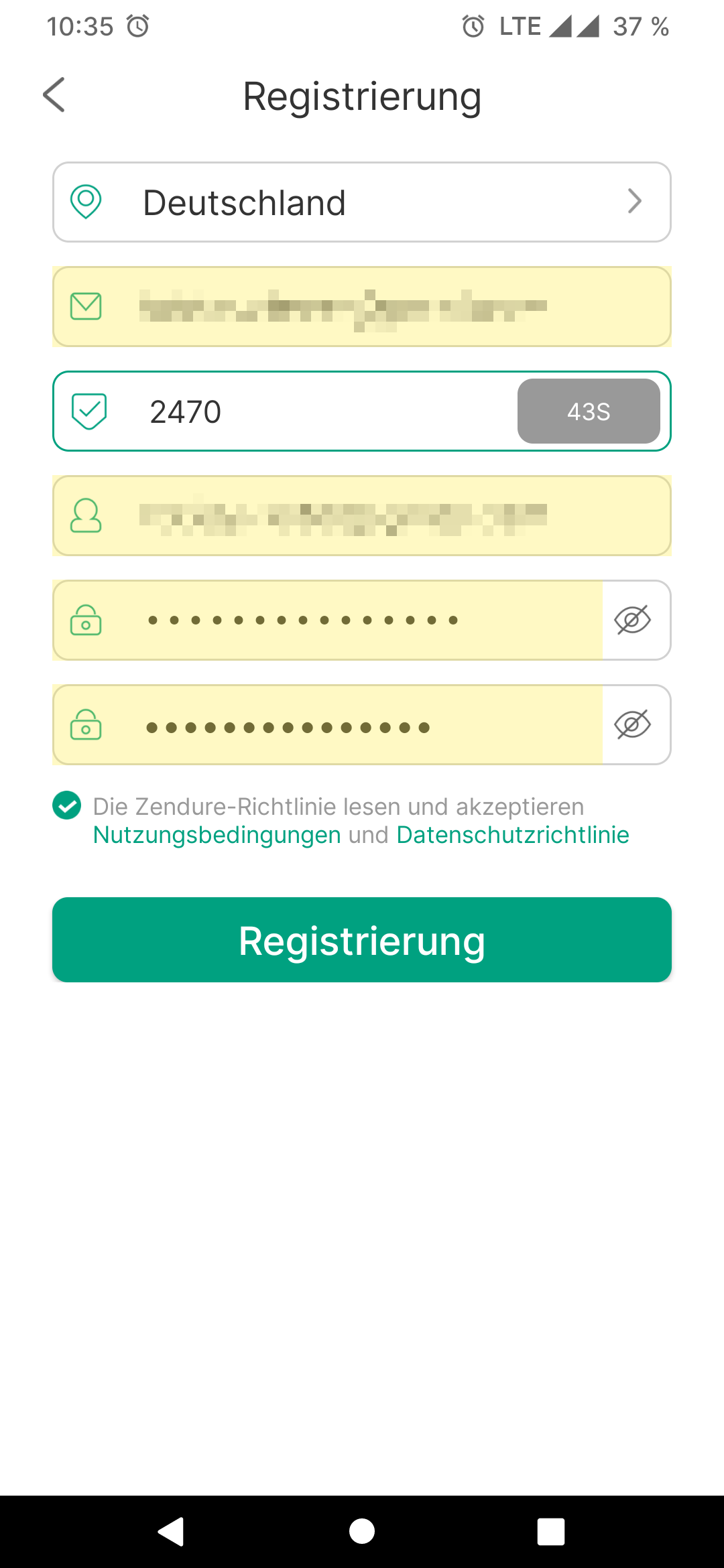Open the Datenschutzrichtlinie link
724x1568 pixels.
(513, 835)
